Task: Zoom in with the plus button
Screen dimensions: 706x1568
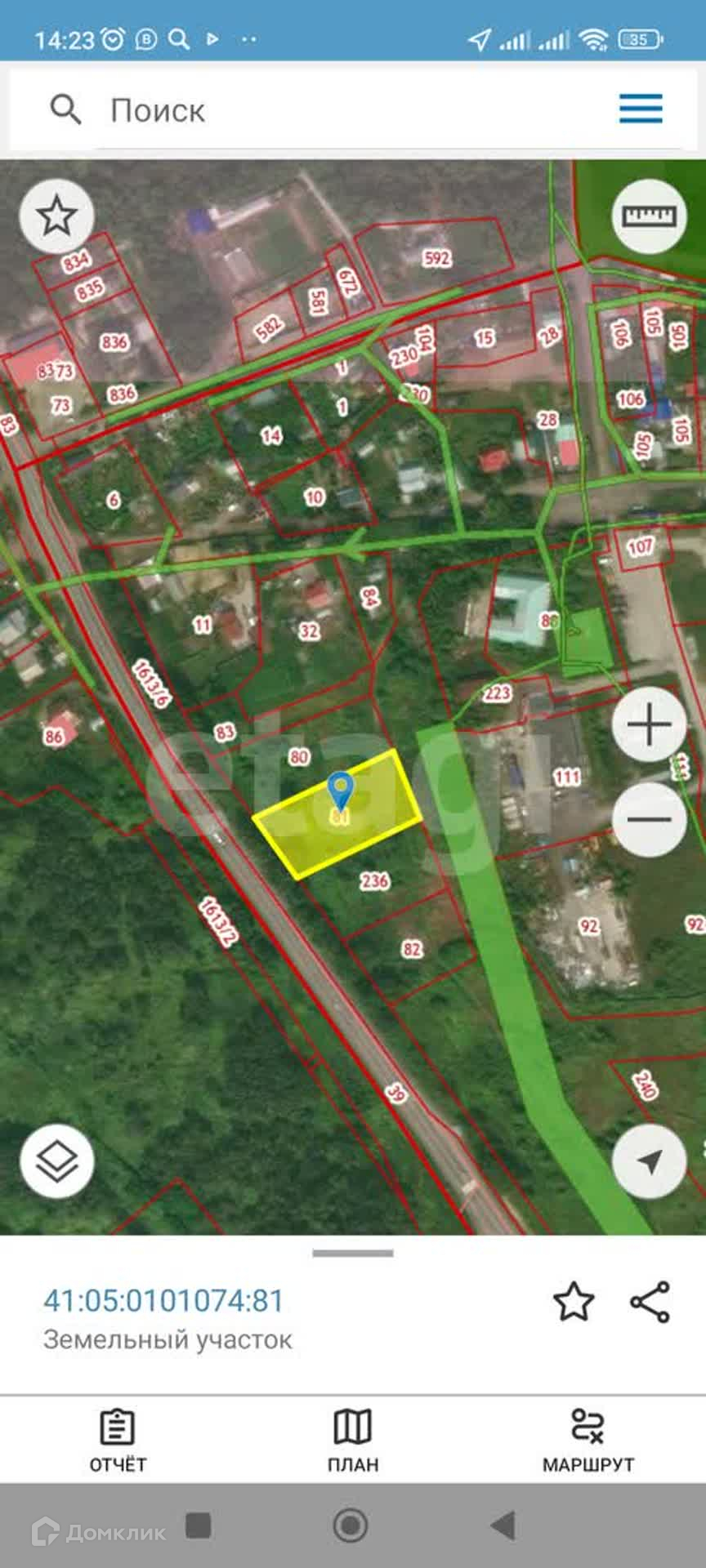Action: point(649,724)
